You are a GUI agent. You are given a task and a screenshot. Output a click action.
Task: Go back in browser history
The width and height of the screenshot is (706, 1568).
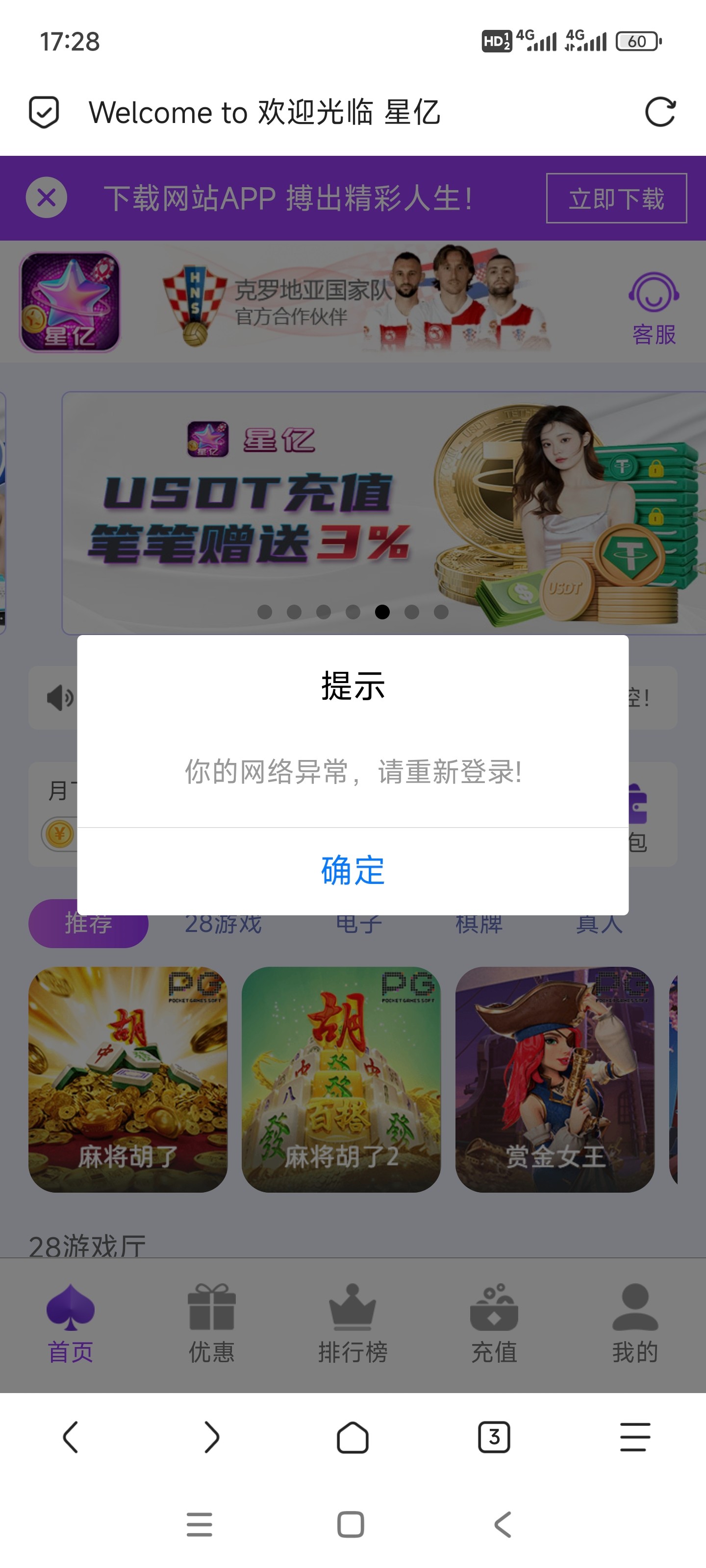pos(71,1437)
